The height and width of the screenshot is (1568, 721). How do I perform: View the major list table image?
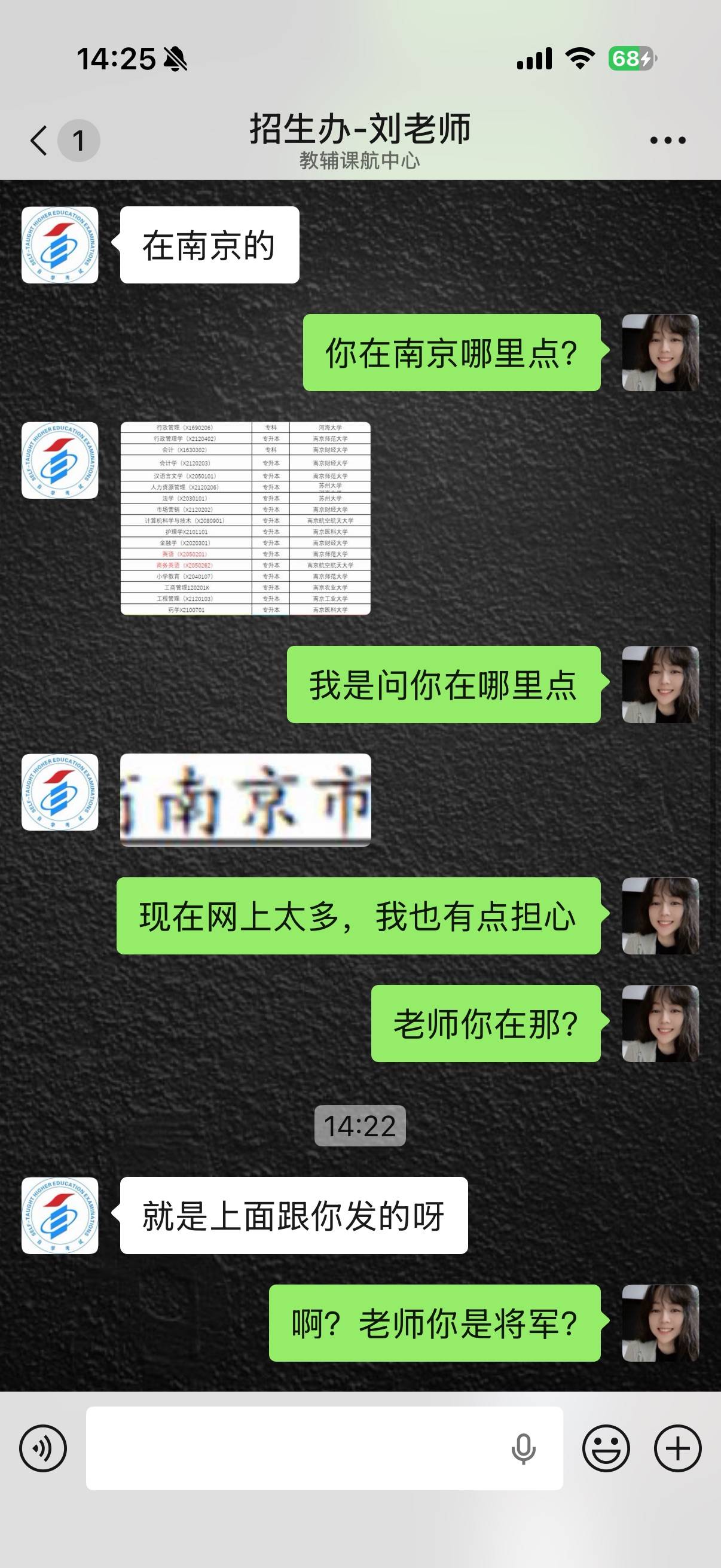tap(245, 518)
